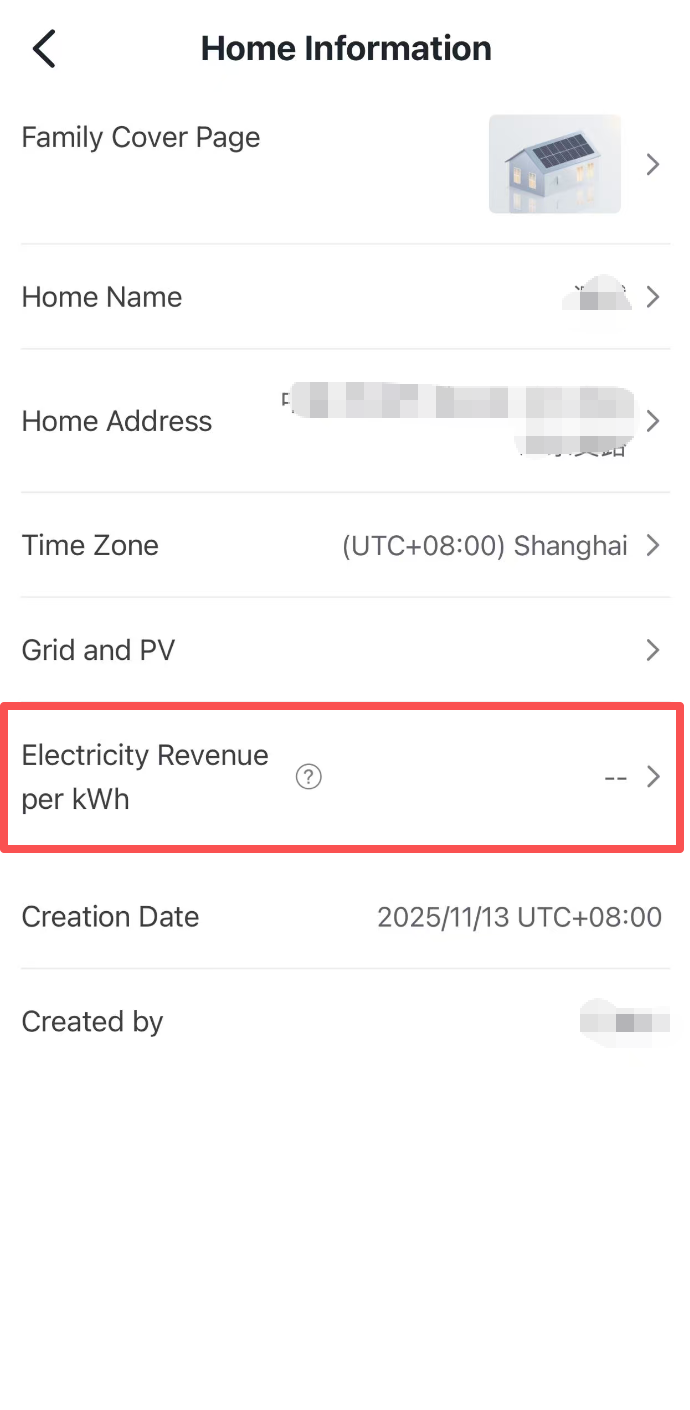
Task: Edit the Home Name
Action: click(345, 297)
